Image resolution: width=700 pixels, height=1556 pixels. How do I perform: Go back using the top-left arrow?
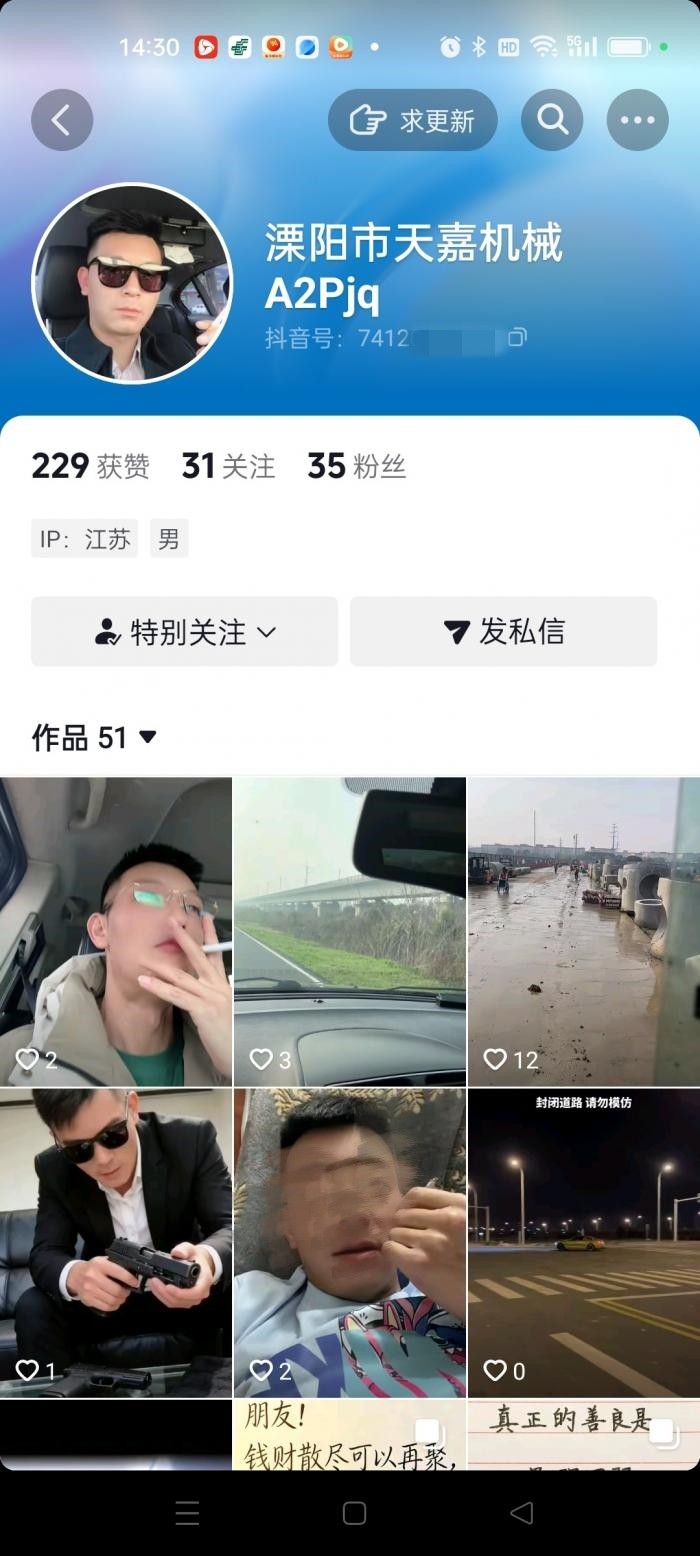[62, 120]
